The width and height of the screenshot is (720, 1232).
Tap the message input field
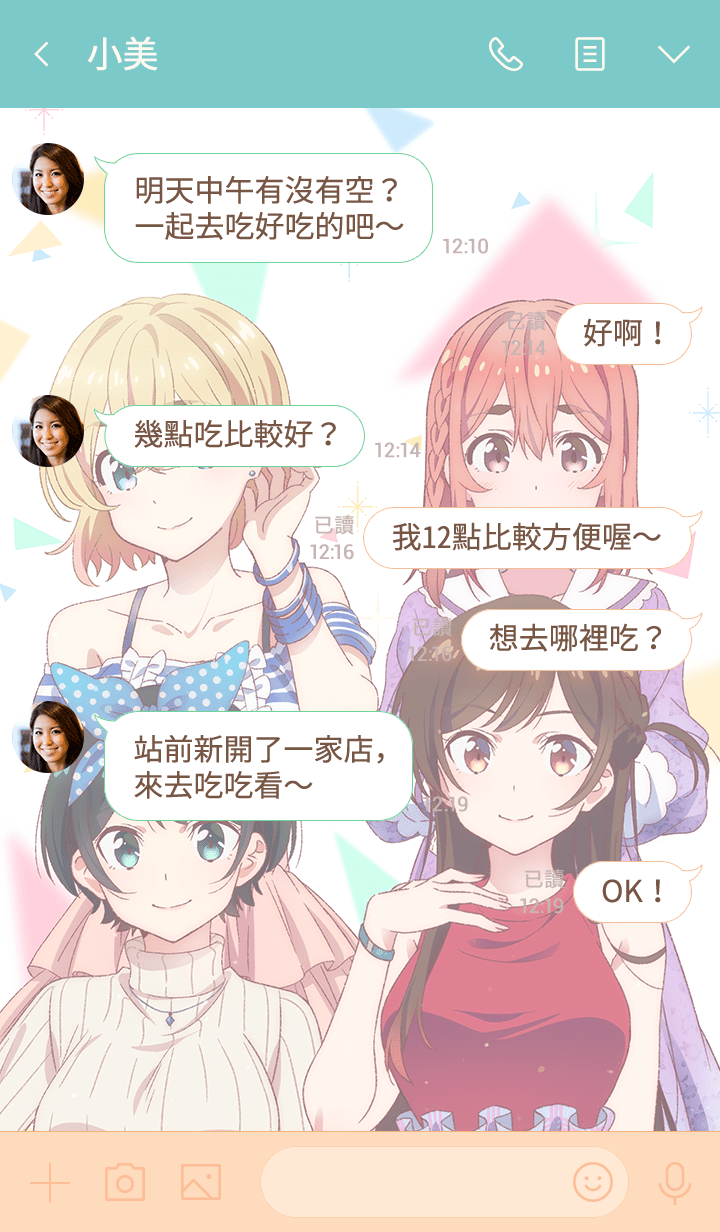pyautogui.click(x=415, y=1183)
